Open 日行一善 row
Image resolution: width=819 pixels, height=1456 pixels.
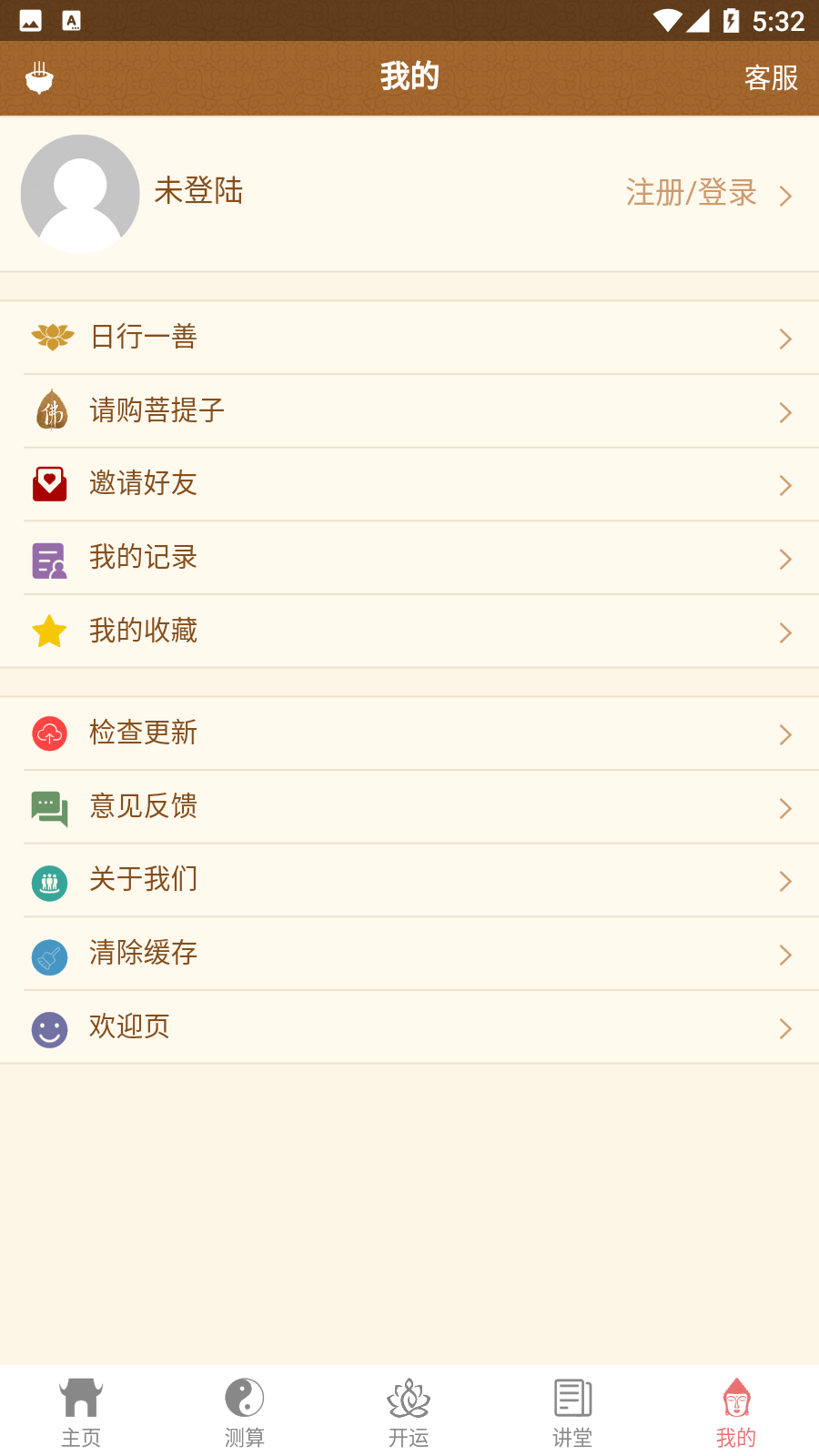click(x=409, y=338)
